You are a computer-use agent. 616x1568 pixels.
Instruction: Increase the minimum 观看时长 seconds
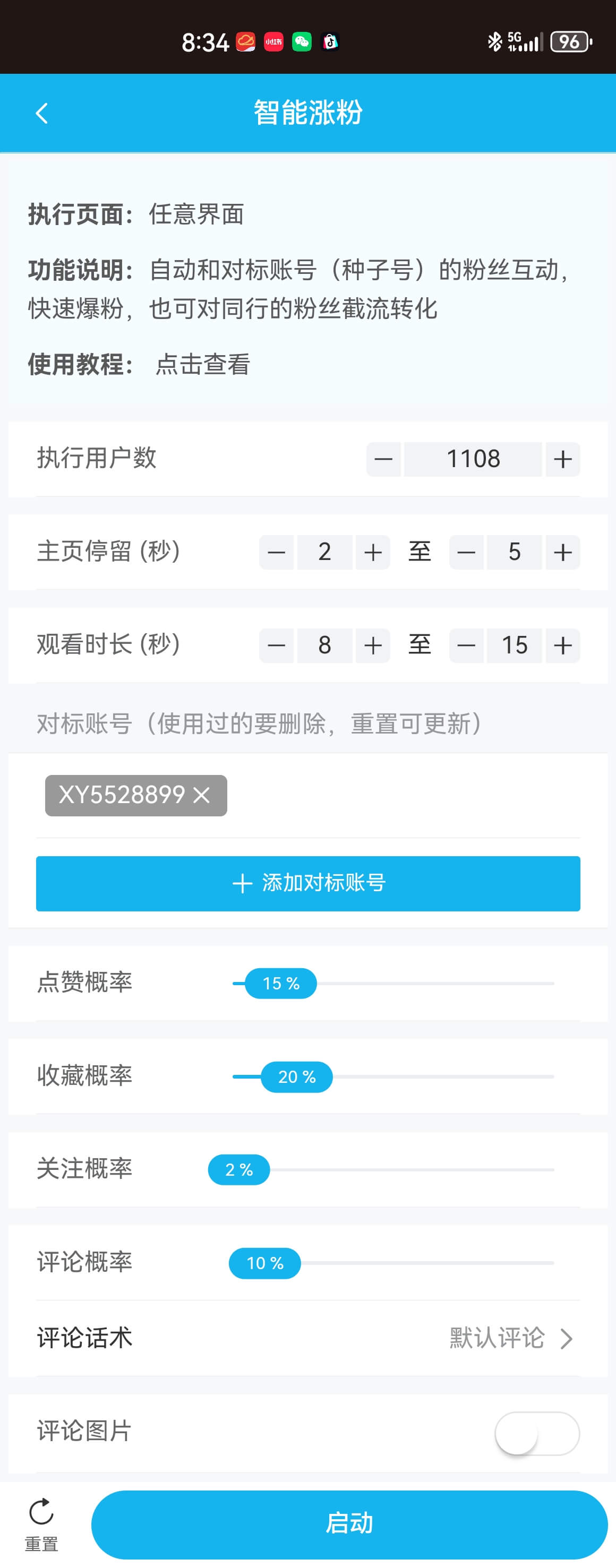click(x=373, y=644)
